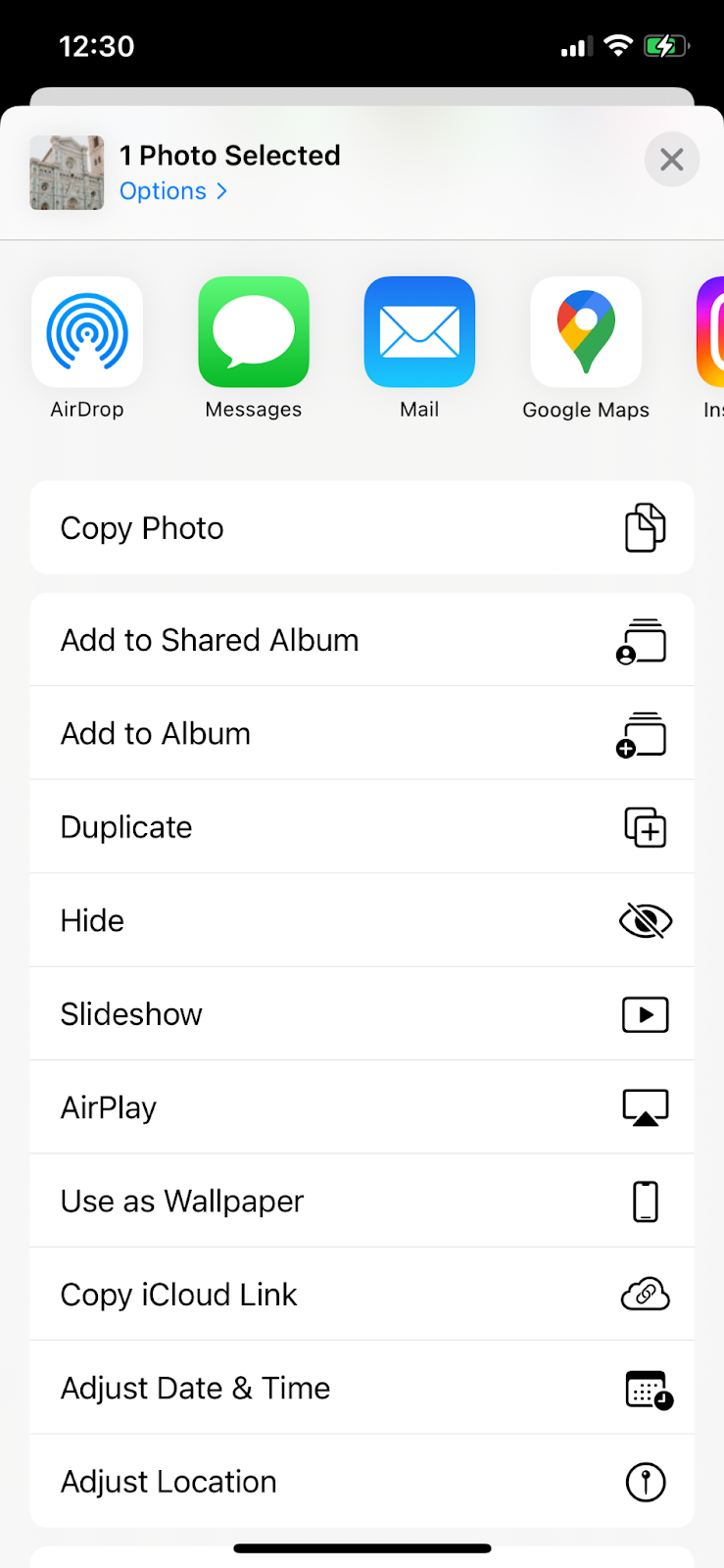Dismiss the share sheet with the X

[672, 159]
